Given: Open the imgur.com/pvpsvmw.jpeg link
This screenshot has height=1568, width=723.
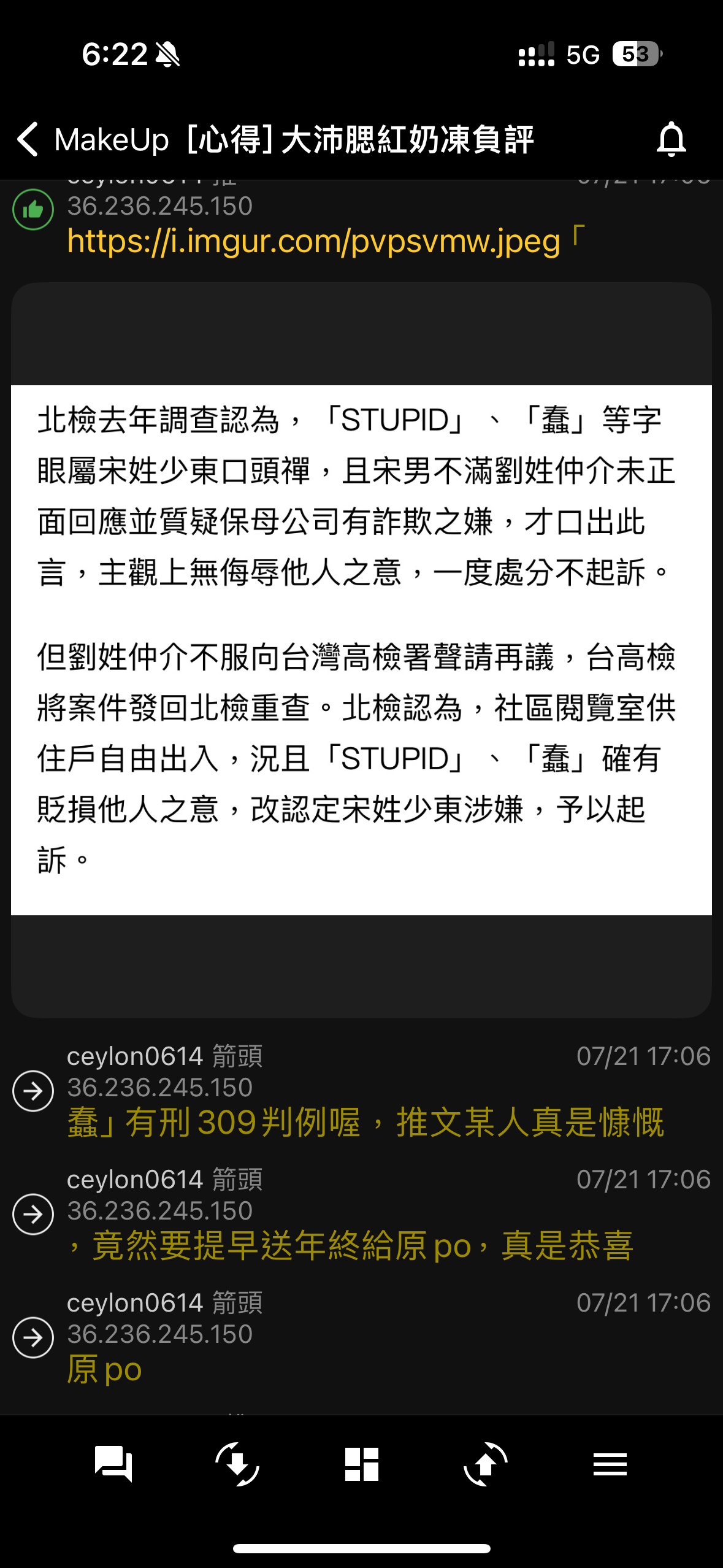Looking at the screenshot, I should click(313, 240).
